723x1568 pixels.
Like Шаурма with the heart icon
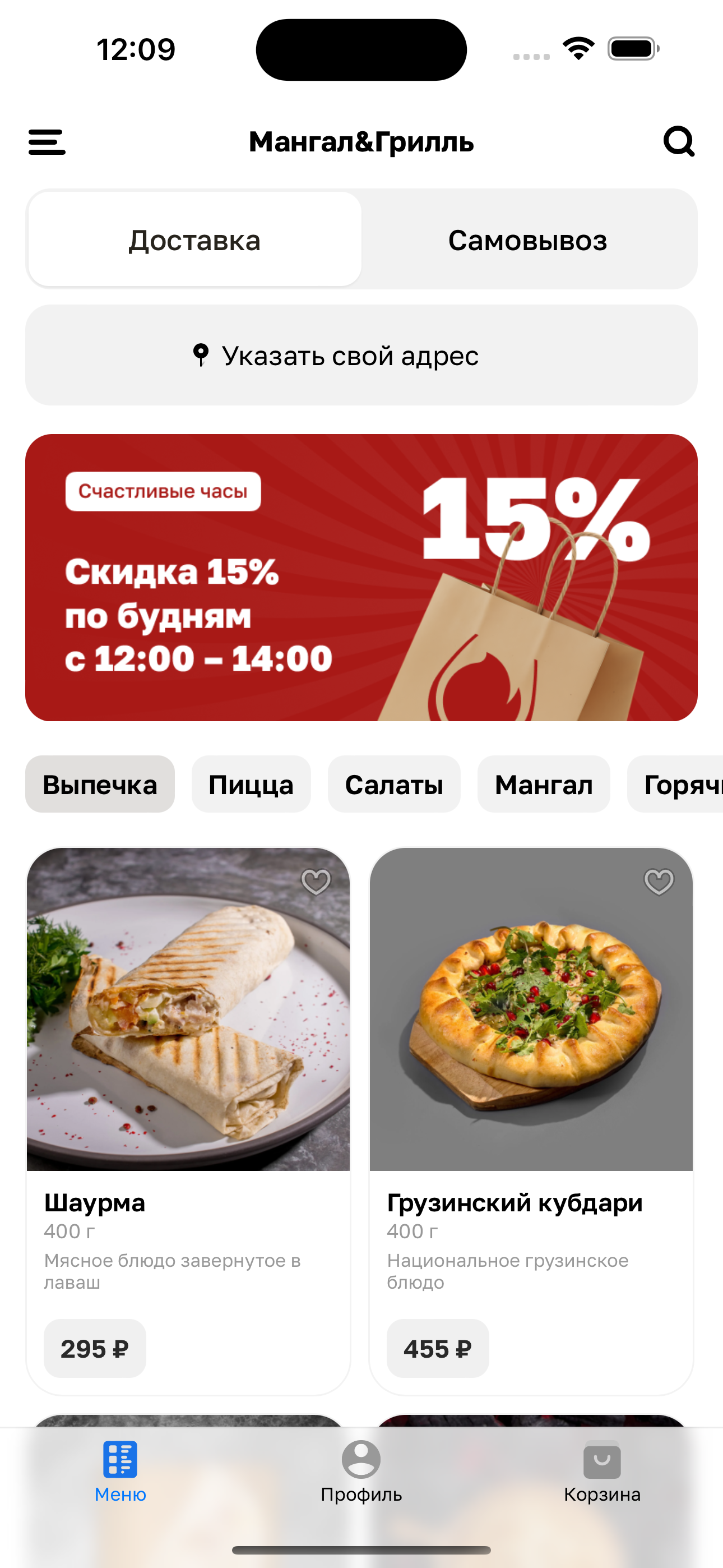316,882
